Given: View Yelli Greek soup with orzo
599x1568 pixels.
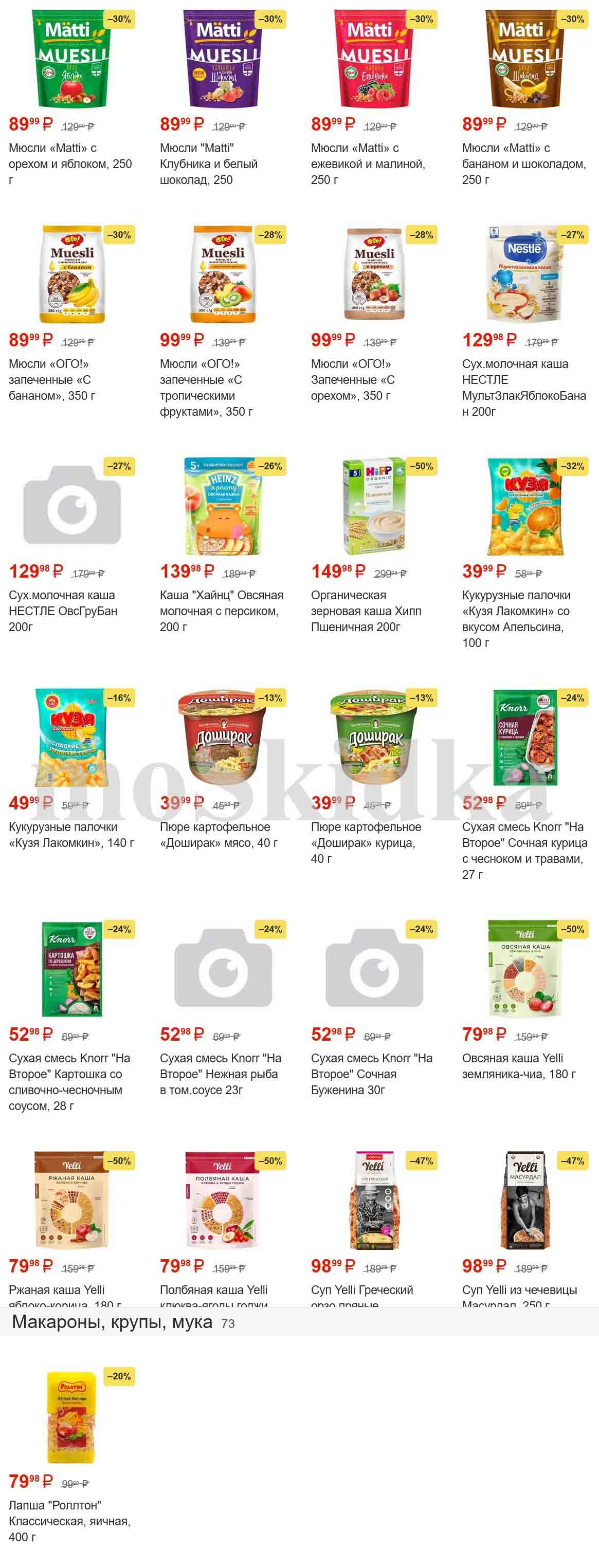Looking at the screenshot, I should (x=374, y=1201).
